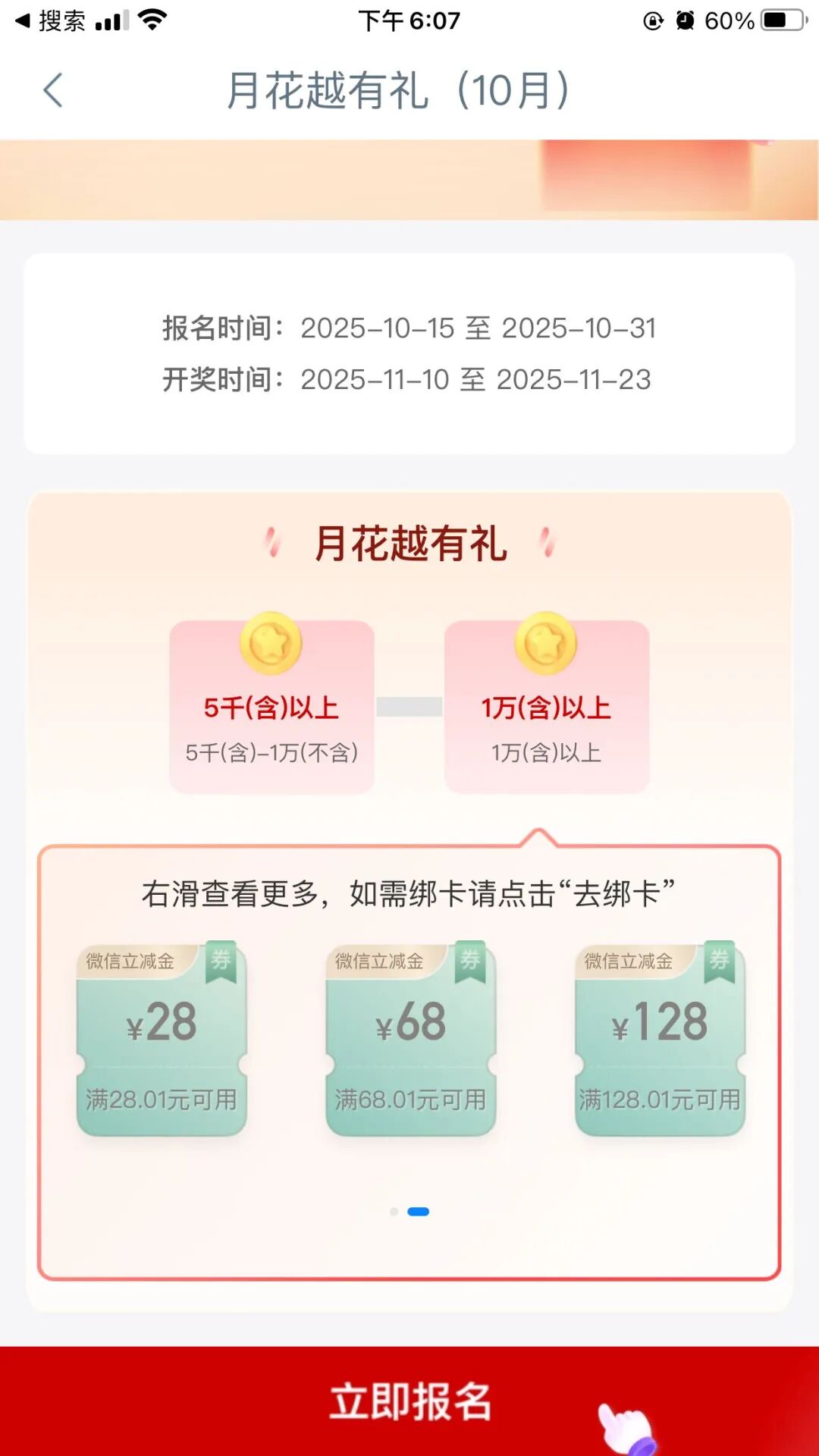Image resolution: width=819 pixels, height=1456 pixels.
Task: Tap the coupon carousel page indicator
Action: [x=409, y=1212]
